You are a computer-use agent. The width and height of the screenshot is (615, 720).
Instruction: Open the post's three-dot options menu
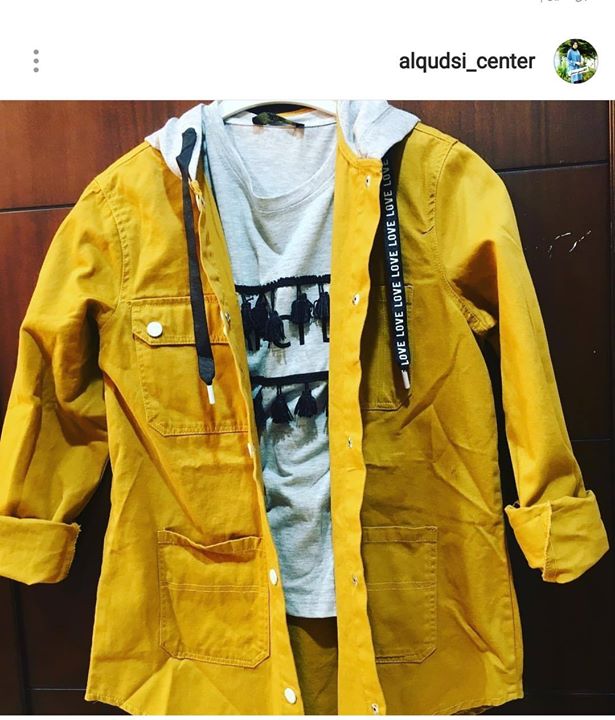36,61
